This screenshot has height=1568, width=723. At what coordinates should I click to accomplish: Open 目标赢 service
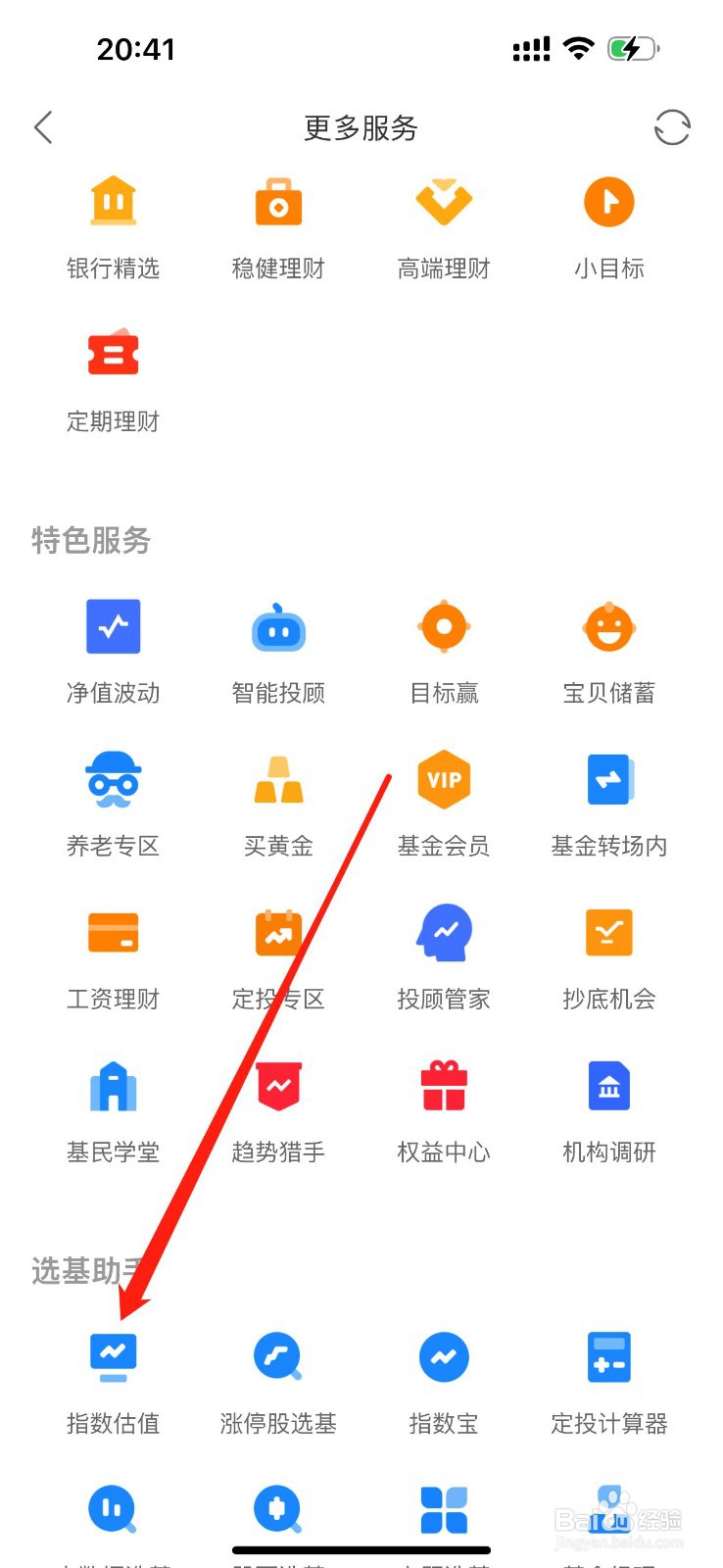click(x=444, y=625)
